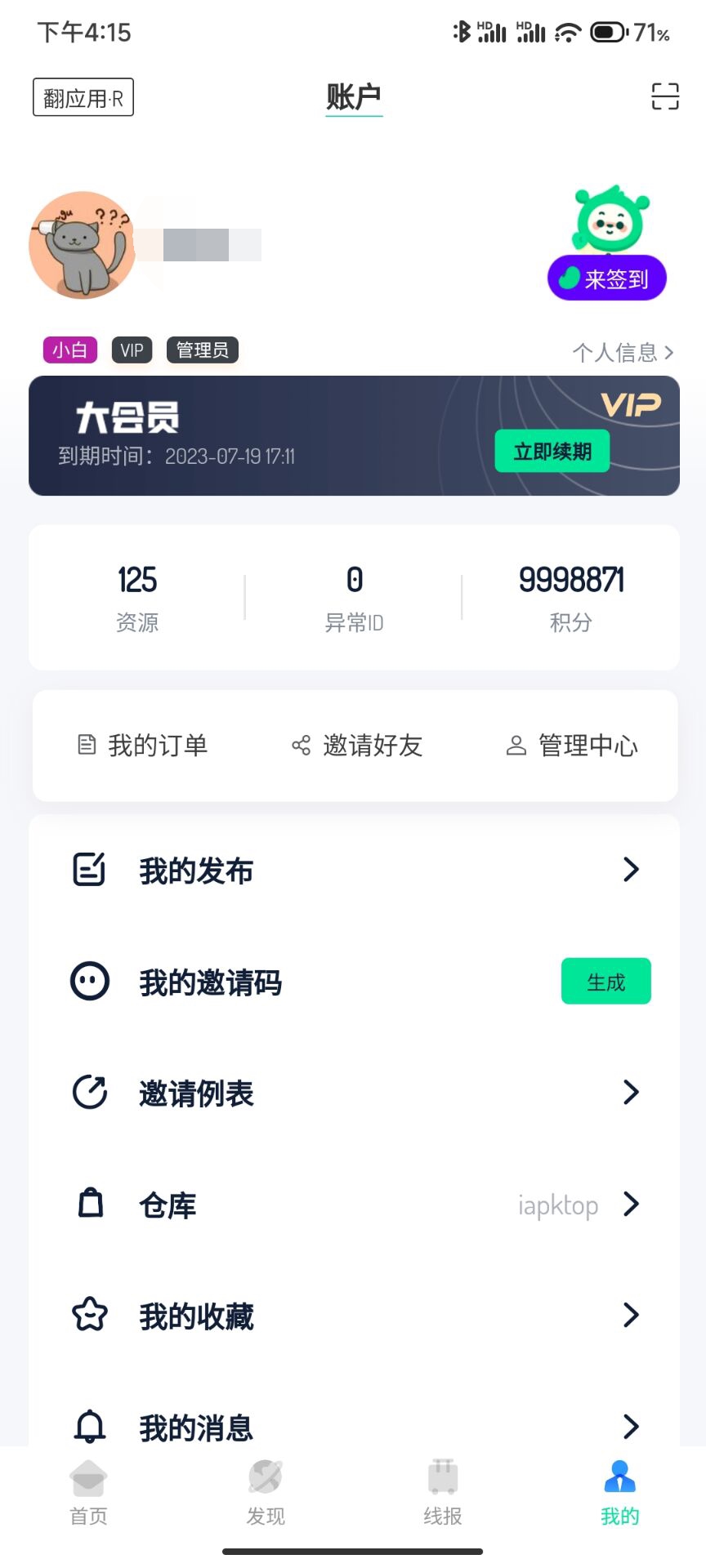Open 管理中心 management center
Image resolution: width=706 pixels, height=1568 pixels.
pos(572,745)
